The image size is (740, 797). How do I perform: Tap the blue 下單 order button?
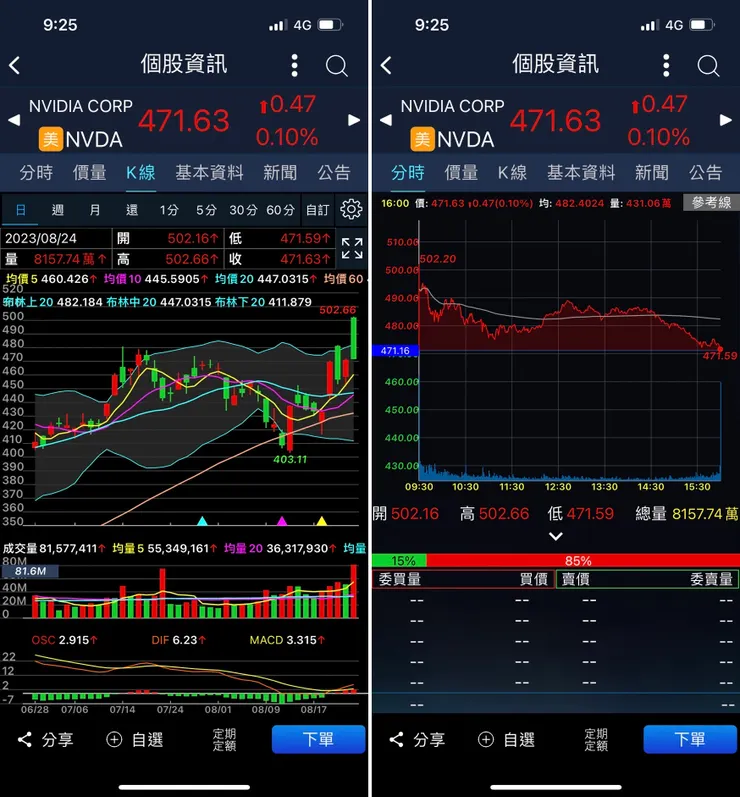318,740
